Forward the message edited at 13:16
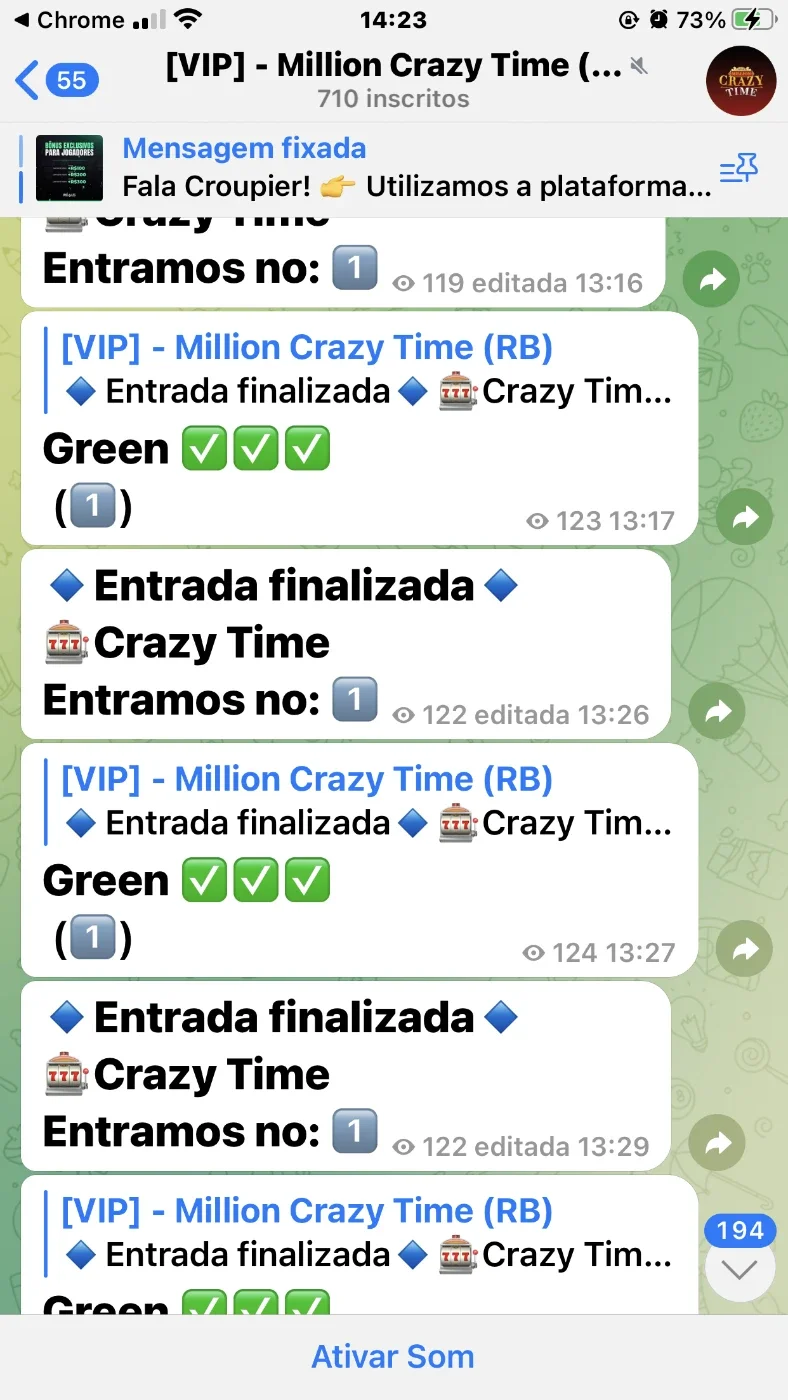The width and height of the screenshot is (788, 1400). click(712, 282)
